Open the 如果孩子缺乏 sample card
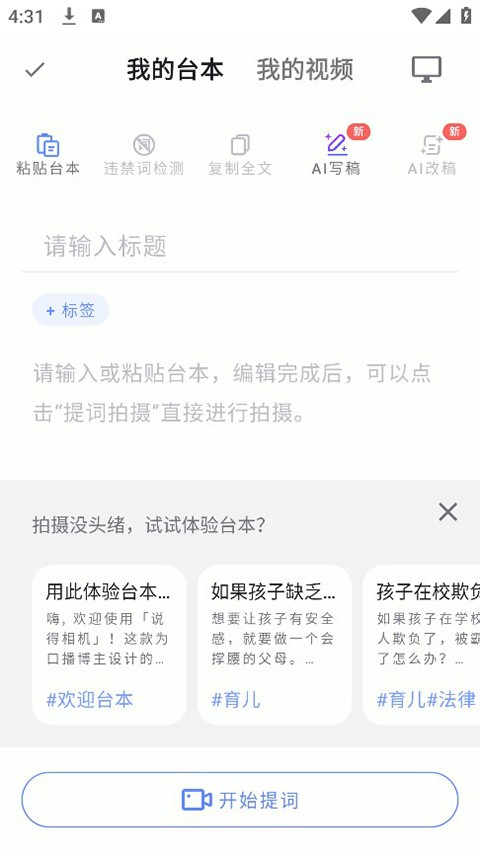480x853 pixels. click(x=274, y=645)
